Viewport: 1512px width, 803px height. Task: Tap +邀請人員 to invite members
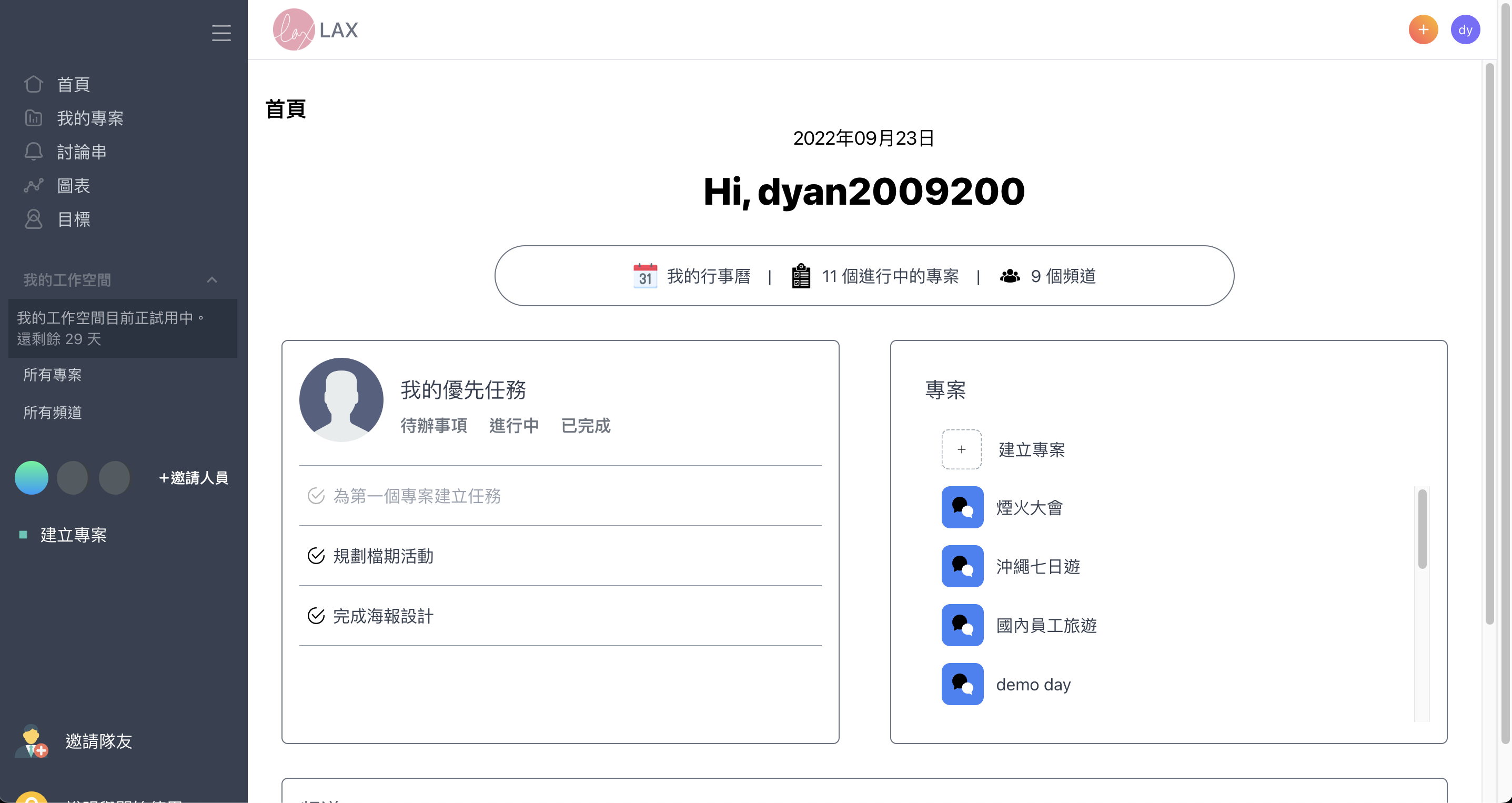[x=193, y=478]
